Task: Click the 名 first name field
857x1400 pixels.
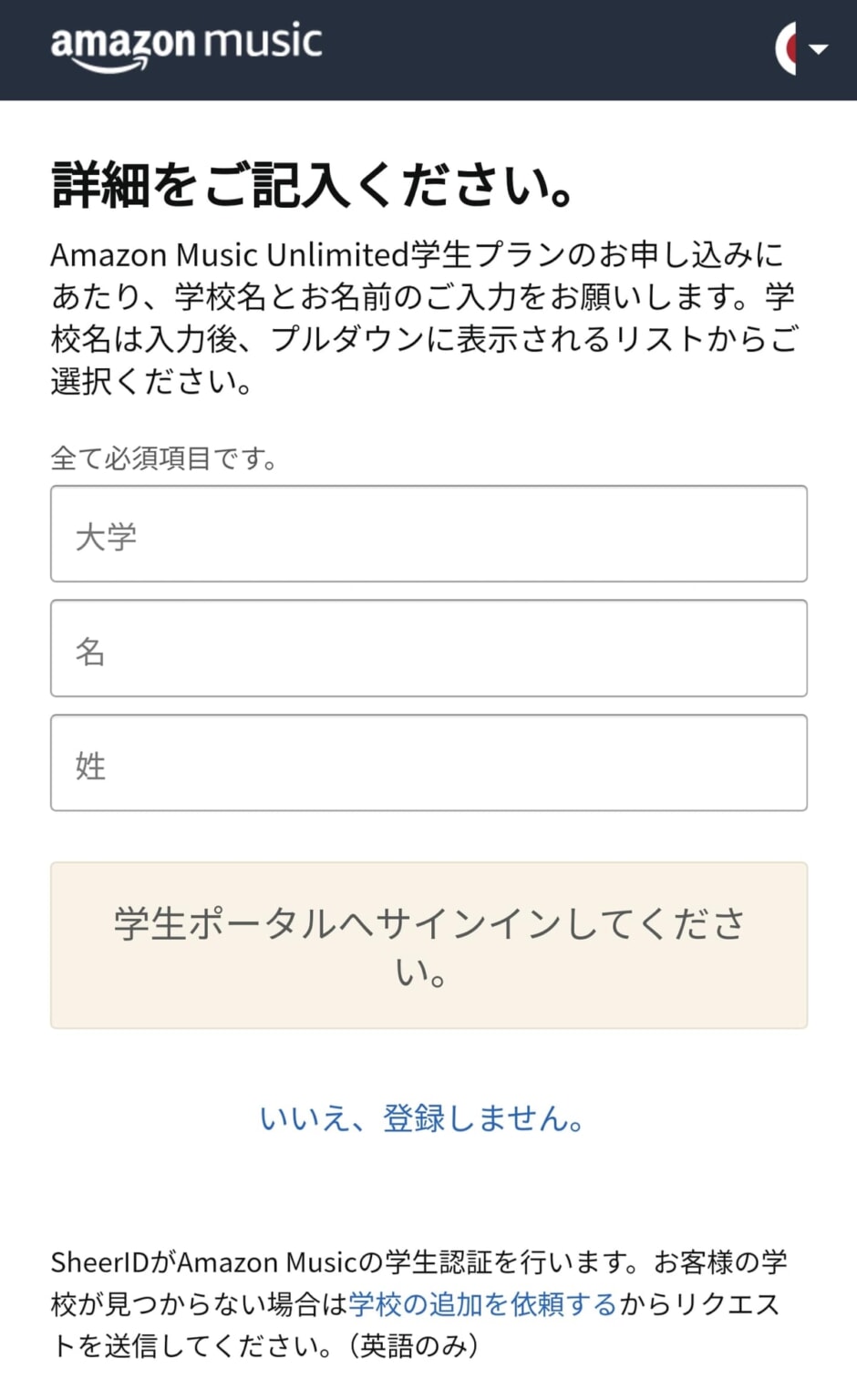Action: point(428,649)
